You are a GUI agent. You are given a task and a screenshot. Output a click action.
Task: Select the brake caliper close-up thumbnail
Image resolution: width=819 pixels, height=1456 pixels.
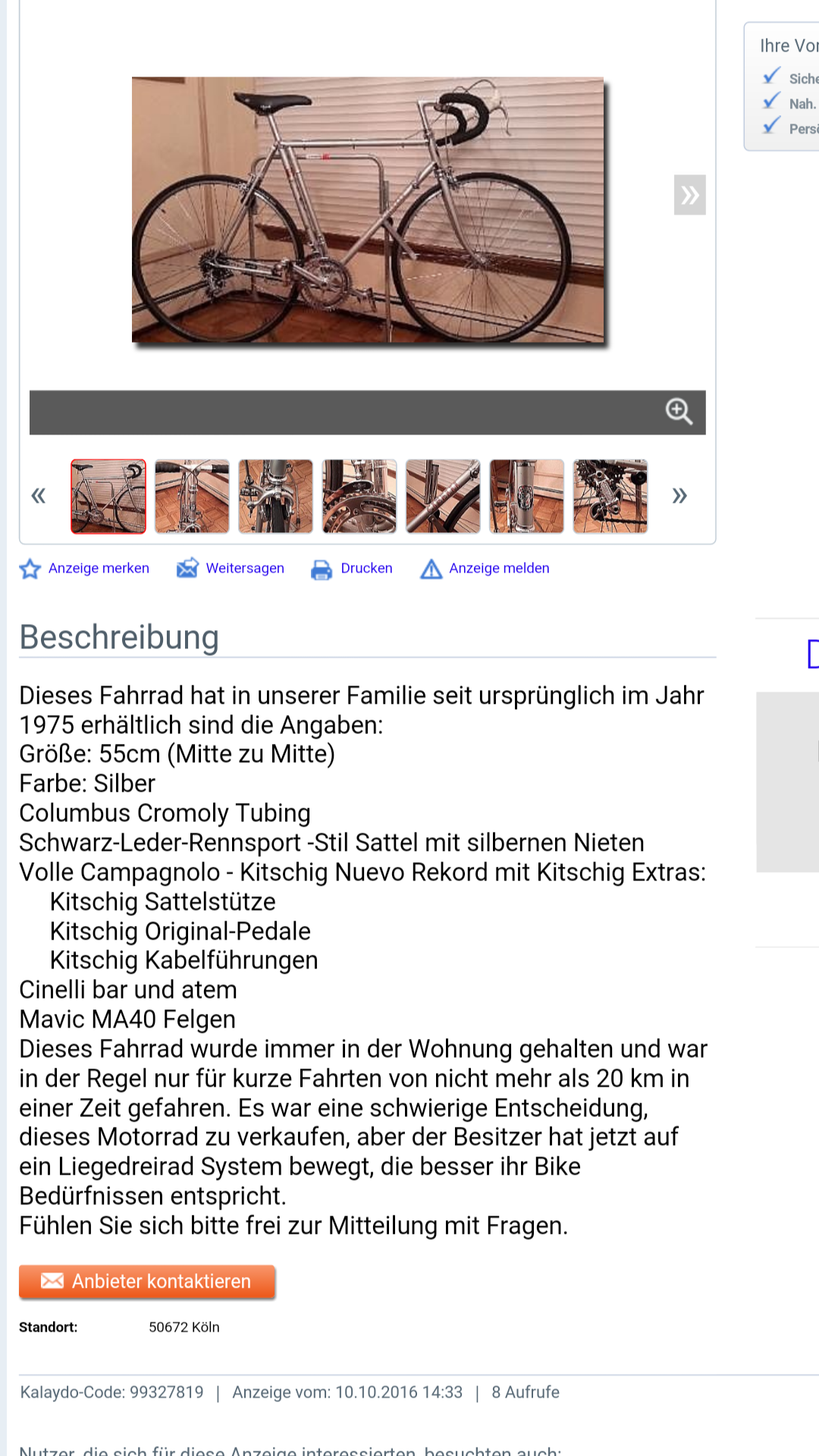tap(275, 496)
